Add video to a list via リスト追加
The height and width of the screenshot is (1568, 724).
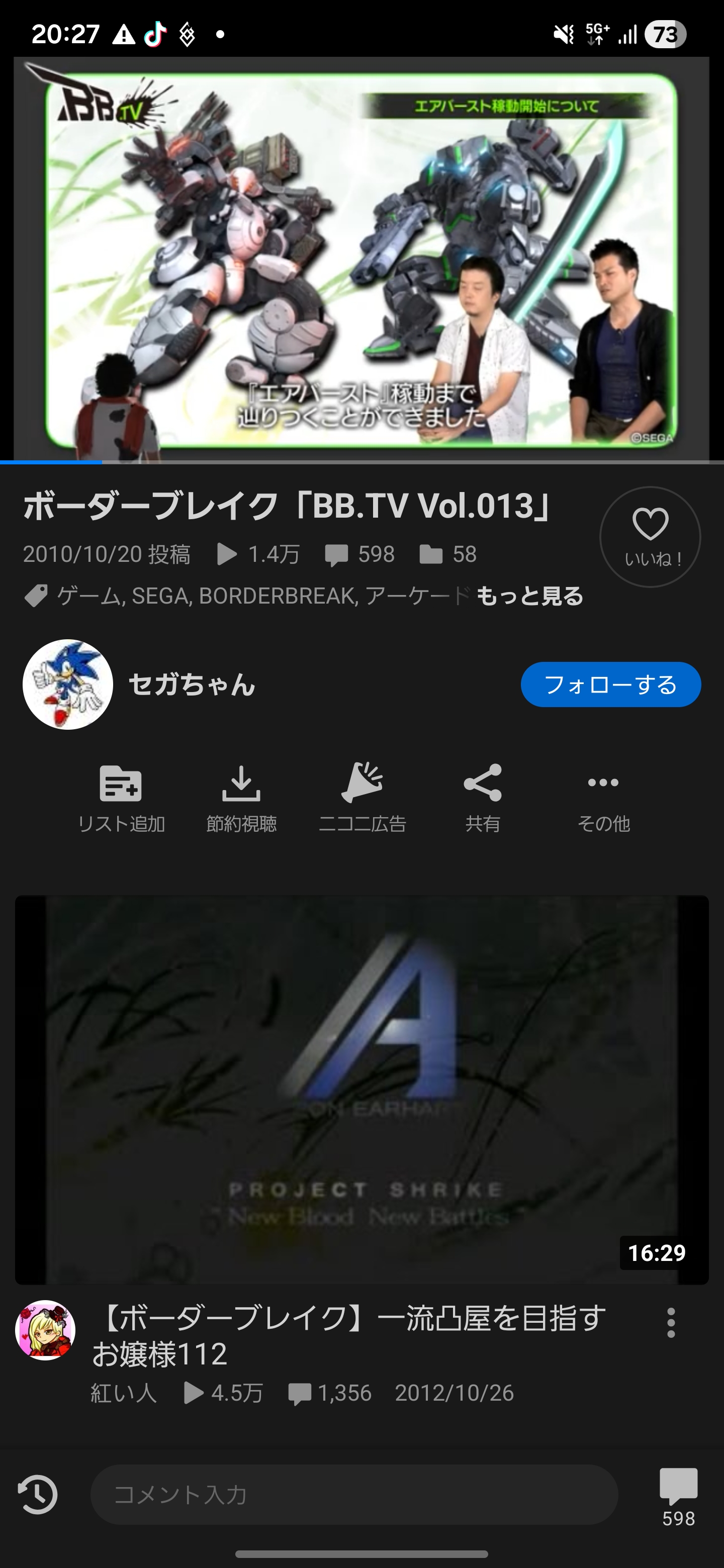[x=121, y=798]
